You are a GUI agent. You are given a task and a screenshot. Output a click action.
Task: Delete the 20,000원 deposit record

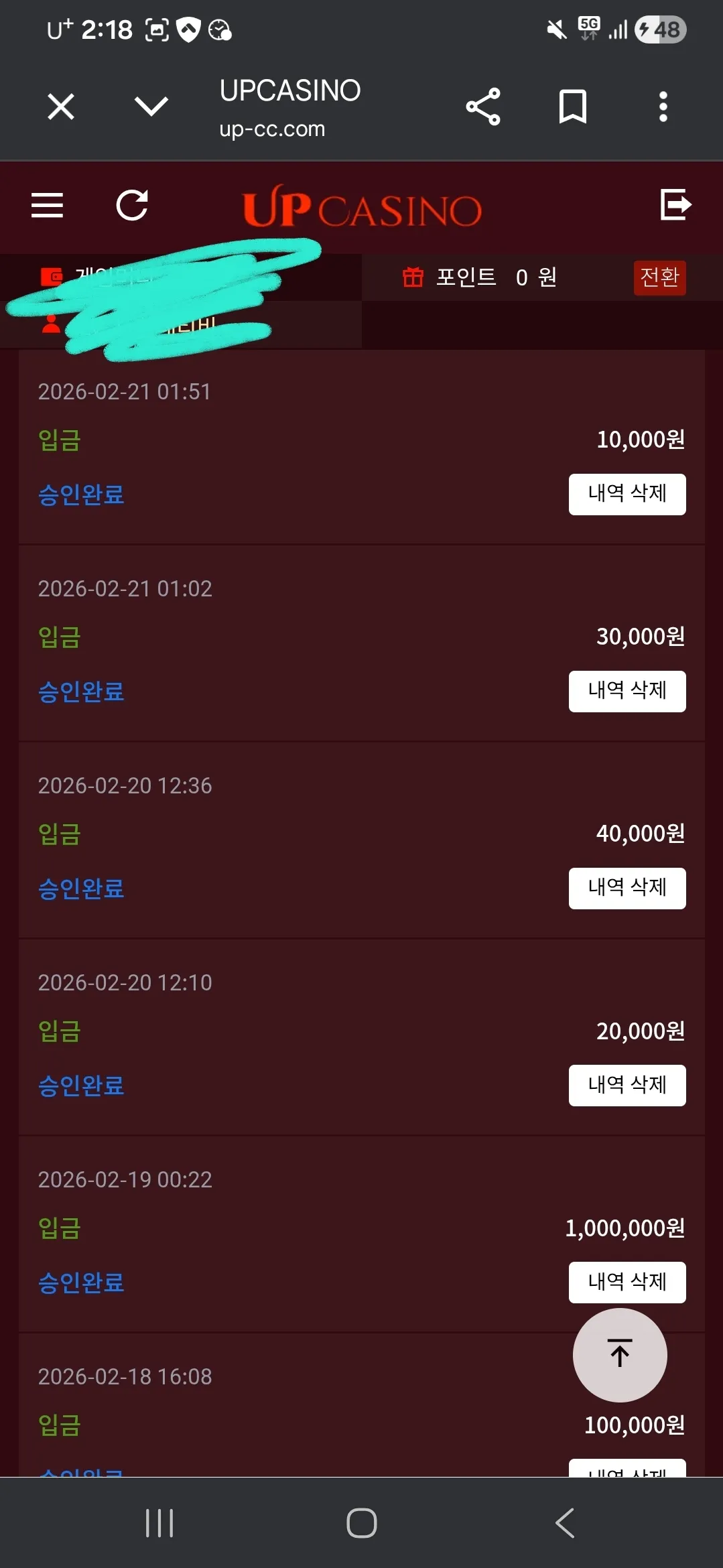(627, 1086)
